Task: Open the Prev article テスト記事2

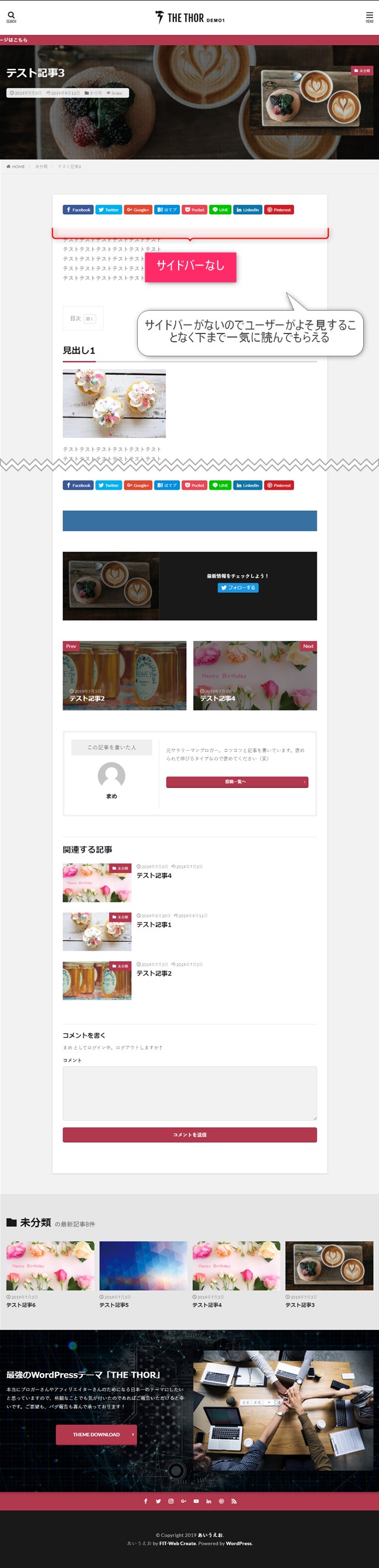Action: coord(124,675)
